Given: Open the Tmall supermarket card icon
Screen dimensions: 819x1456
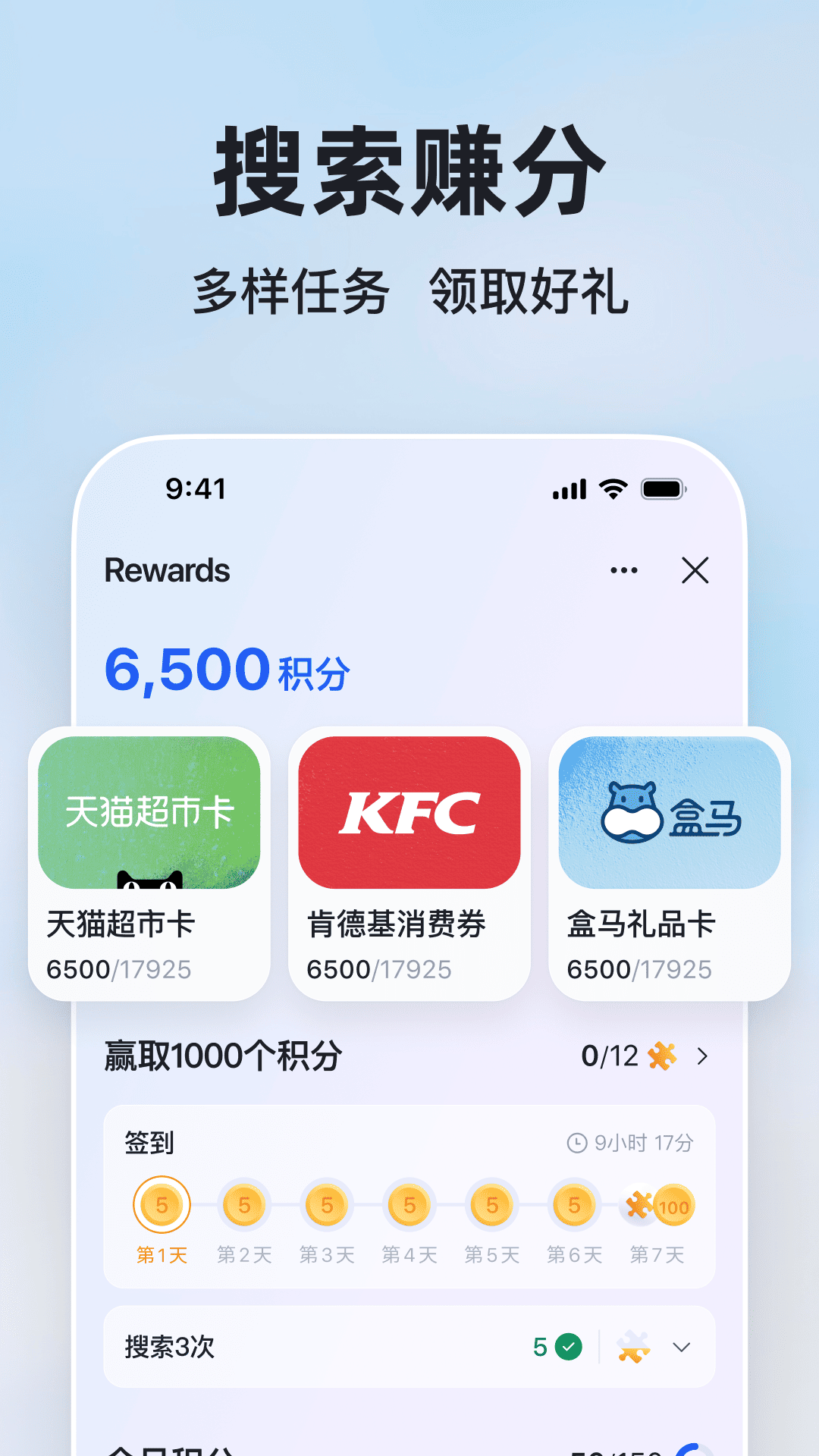Looking at the screenshot, I should pos(149,814).
